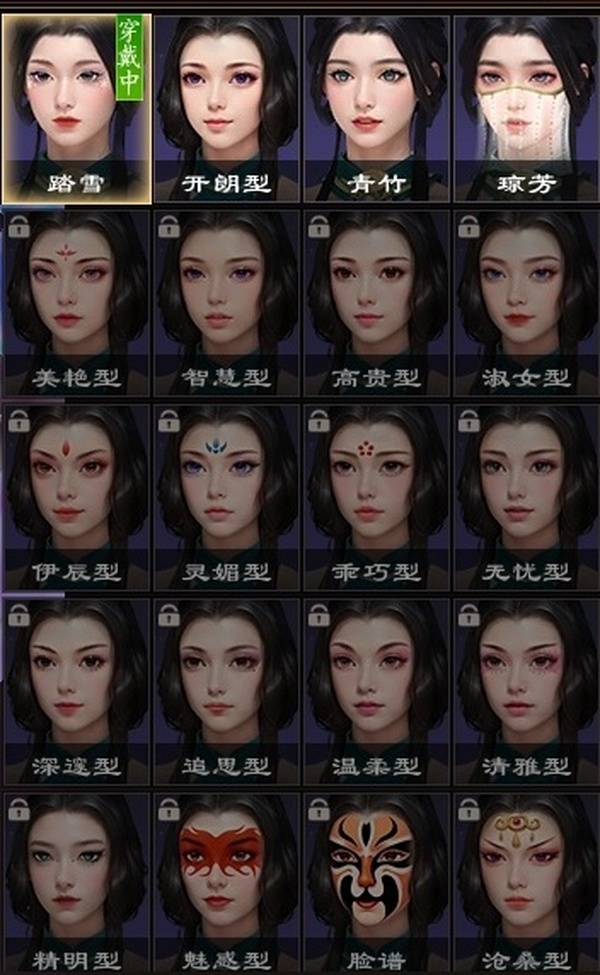Viewport: 600px width, 975px height.
Task: Tap the 温柔型 face tile
Action: pos(377,692)
